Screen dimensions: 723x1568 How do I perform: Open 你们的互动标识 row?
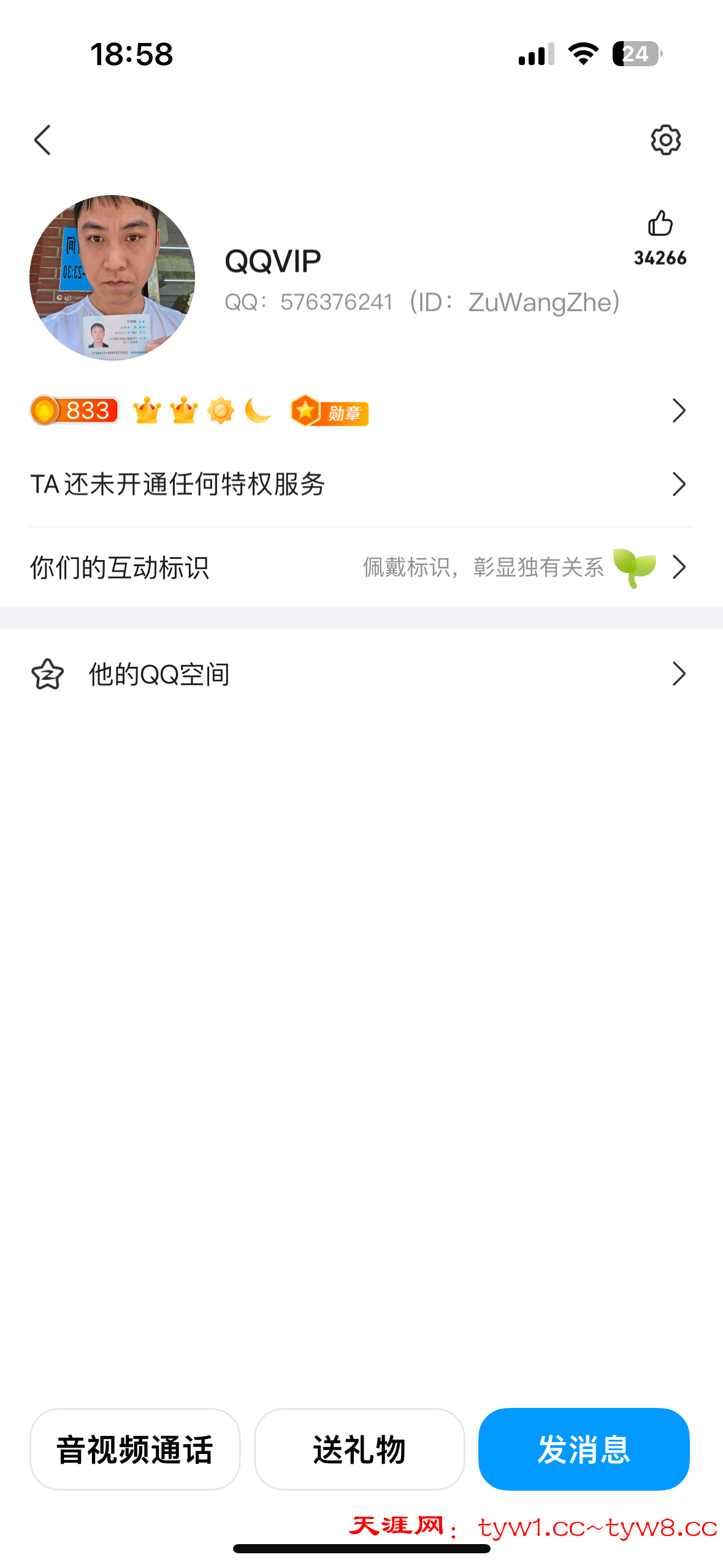(x=361, y=567)
